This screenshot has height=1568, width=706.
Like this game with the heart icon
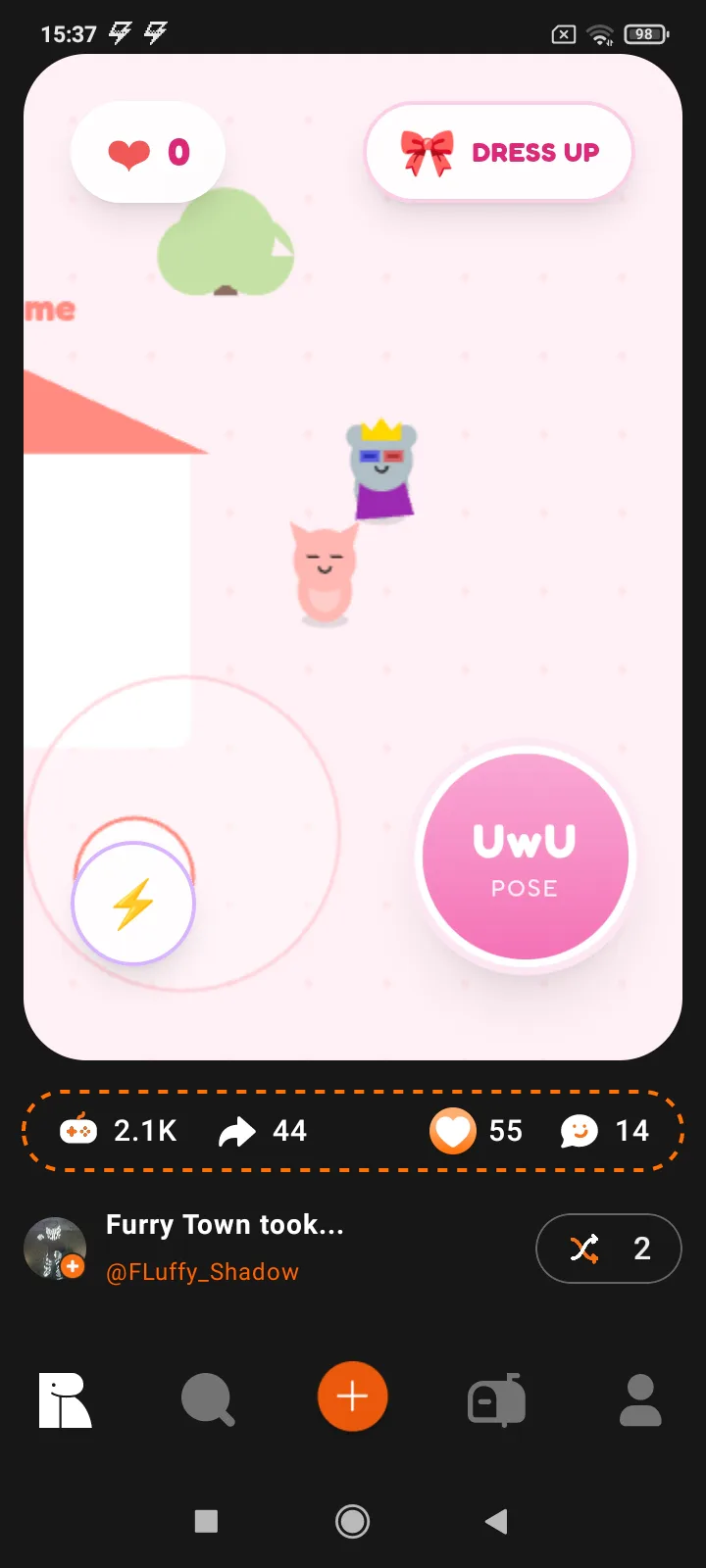click(x=453, y=1131)
